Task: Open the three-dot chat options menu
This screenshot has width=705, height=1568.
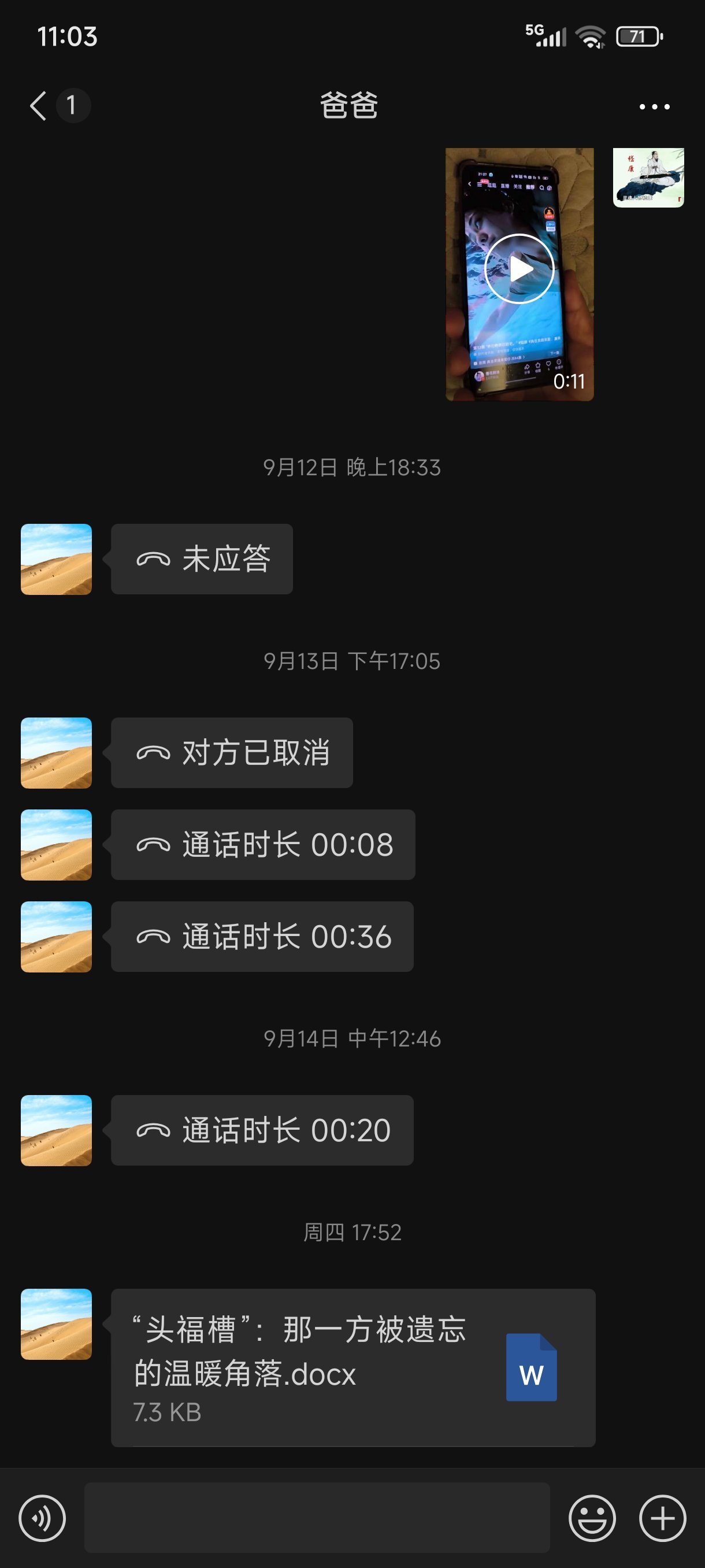Action: (654, 106)
